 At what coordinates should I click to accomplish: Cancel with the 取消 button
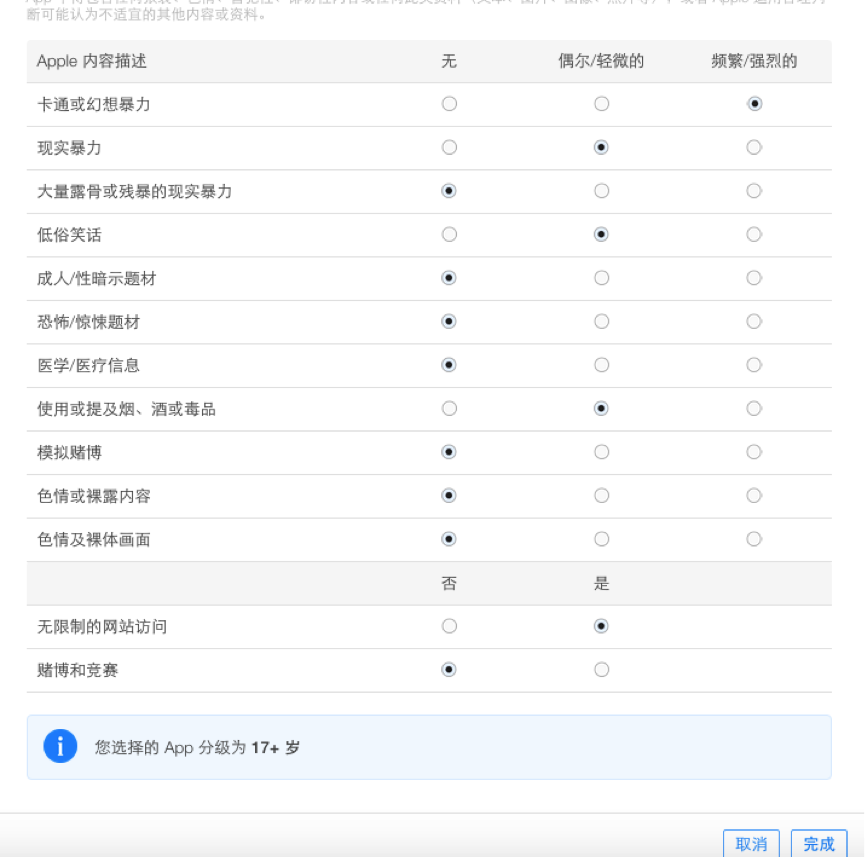click(x=751, y=844)
